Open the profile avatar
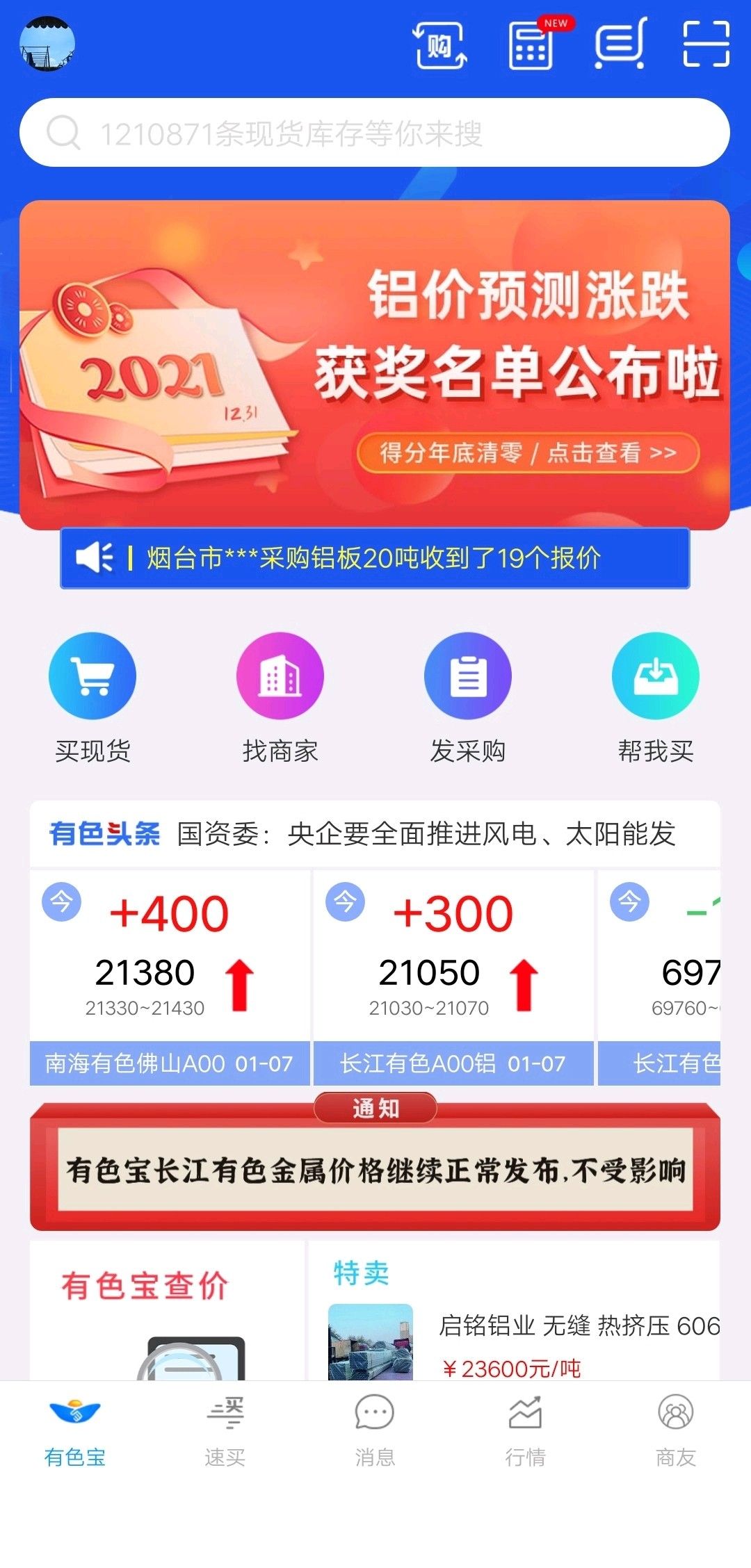The image size is (751, 1568). pyautogui.click(x=47, y=44)
